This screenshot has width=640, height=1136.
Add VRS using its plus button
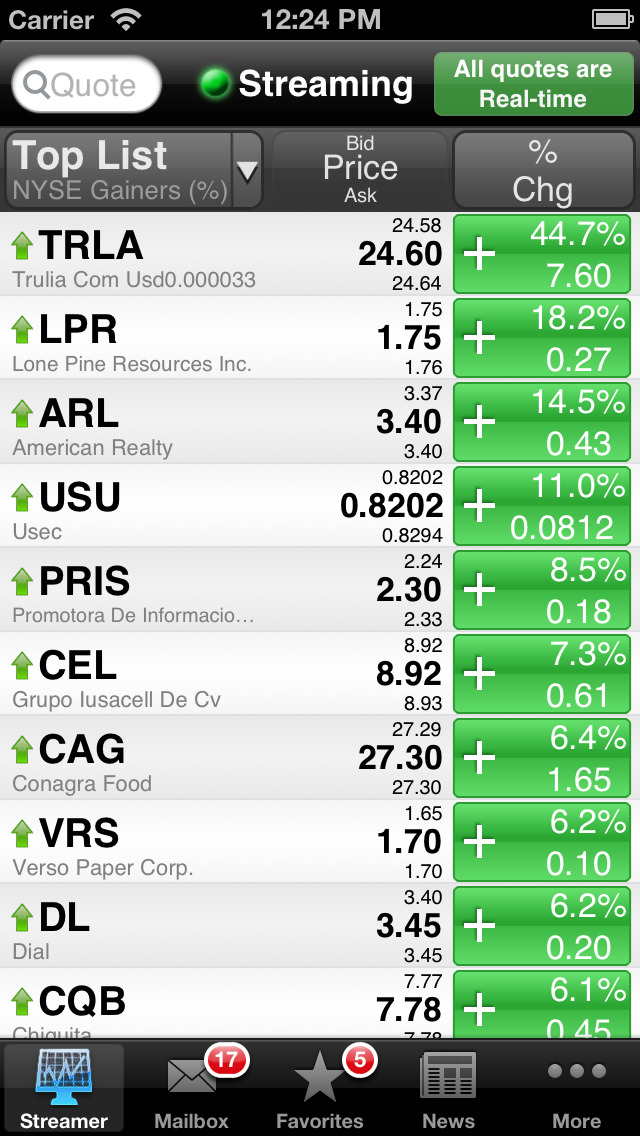point(479,843)
